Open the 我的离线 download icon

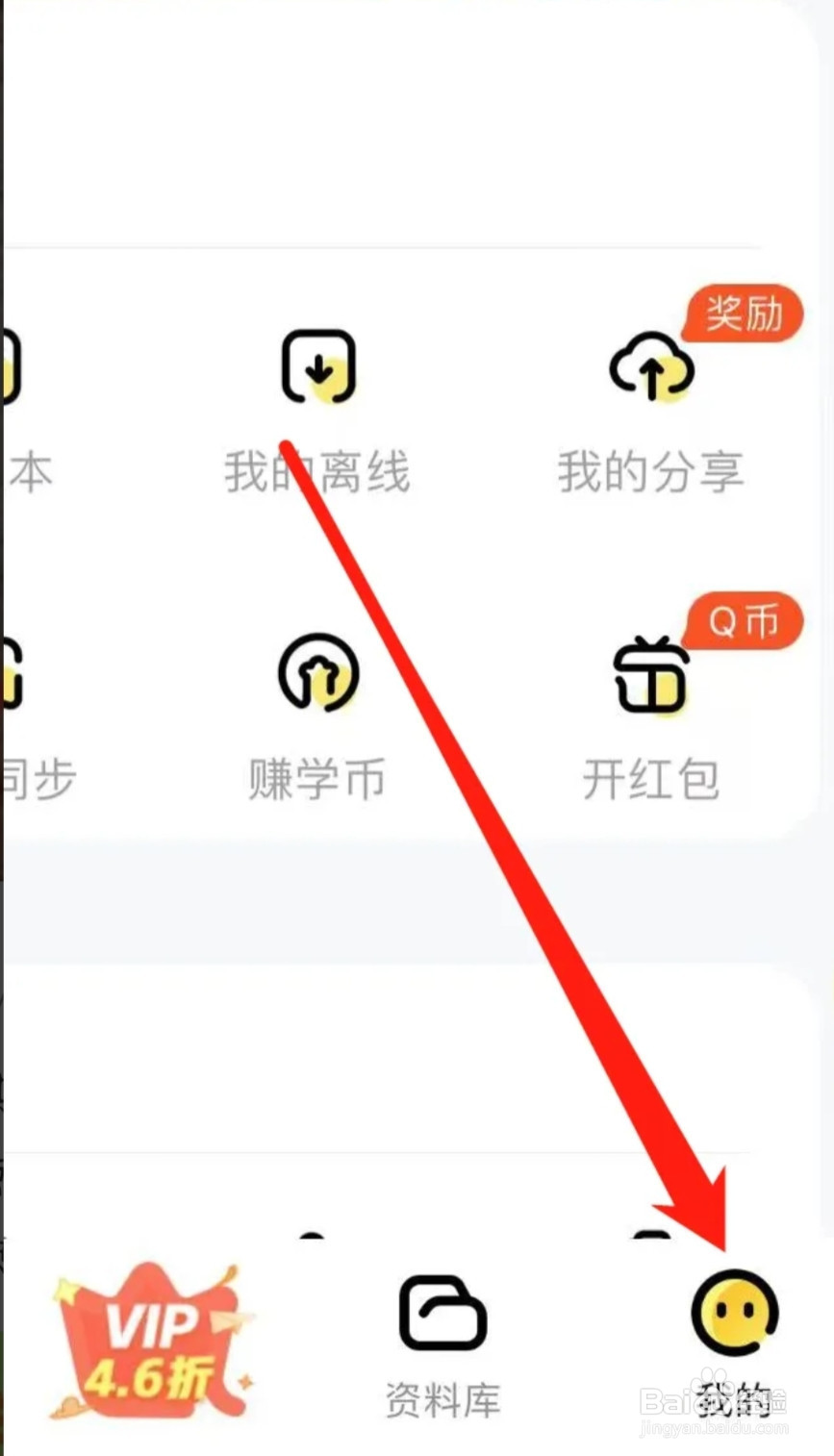tap(319, 368)
